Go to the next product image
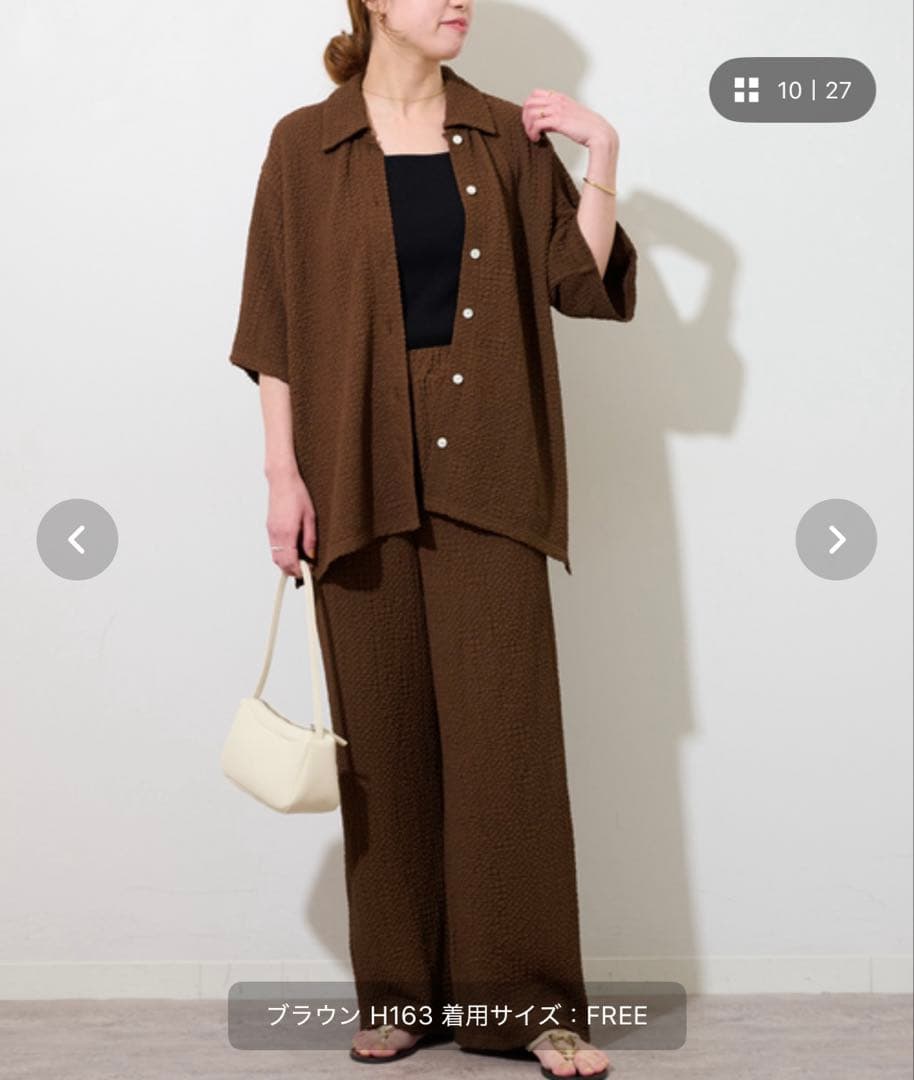 click(x=836, y=540)
